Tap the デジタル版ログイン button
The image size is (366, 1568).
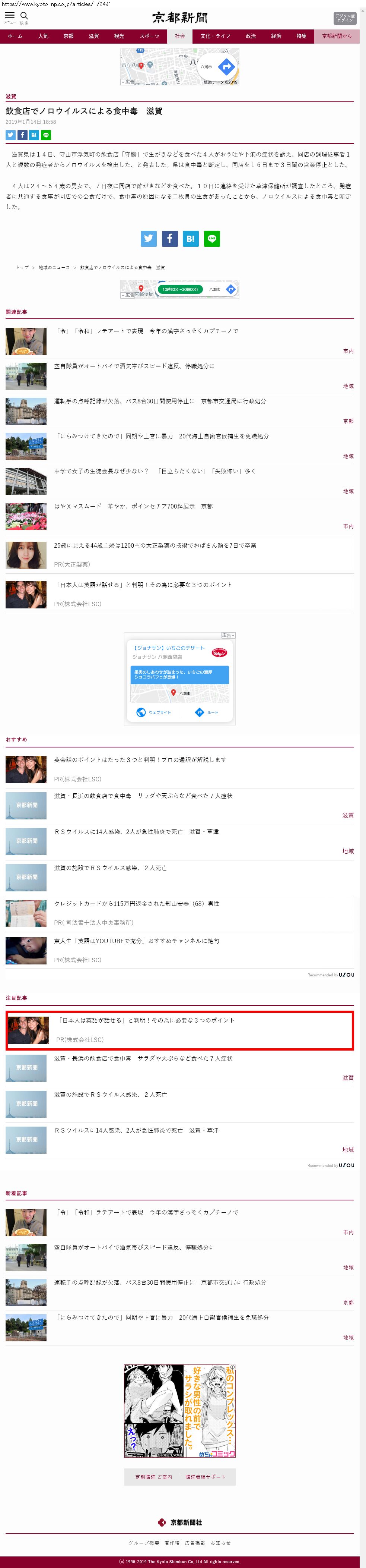[345, 18]
